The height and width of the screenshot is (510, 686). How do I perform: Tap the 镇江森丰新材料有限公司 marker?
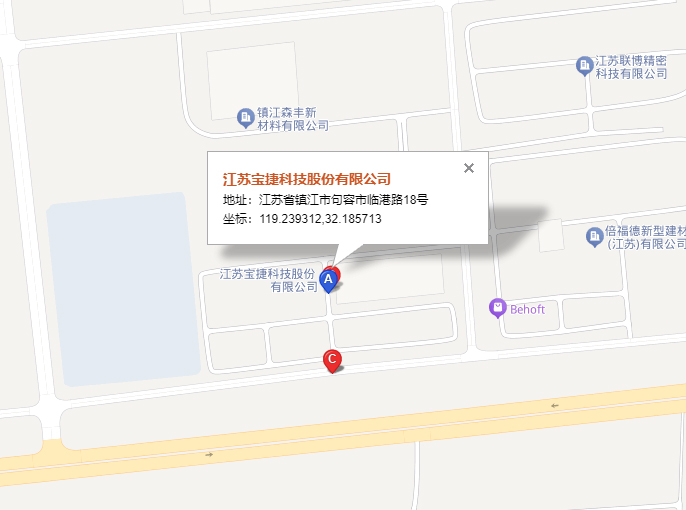(x=245, y=119)
